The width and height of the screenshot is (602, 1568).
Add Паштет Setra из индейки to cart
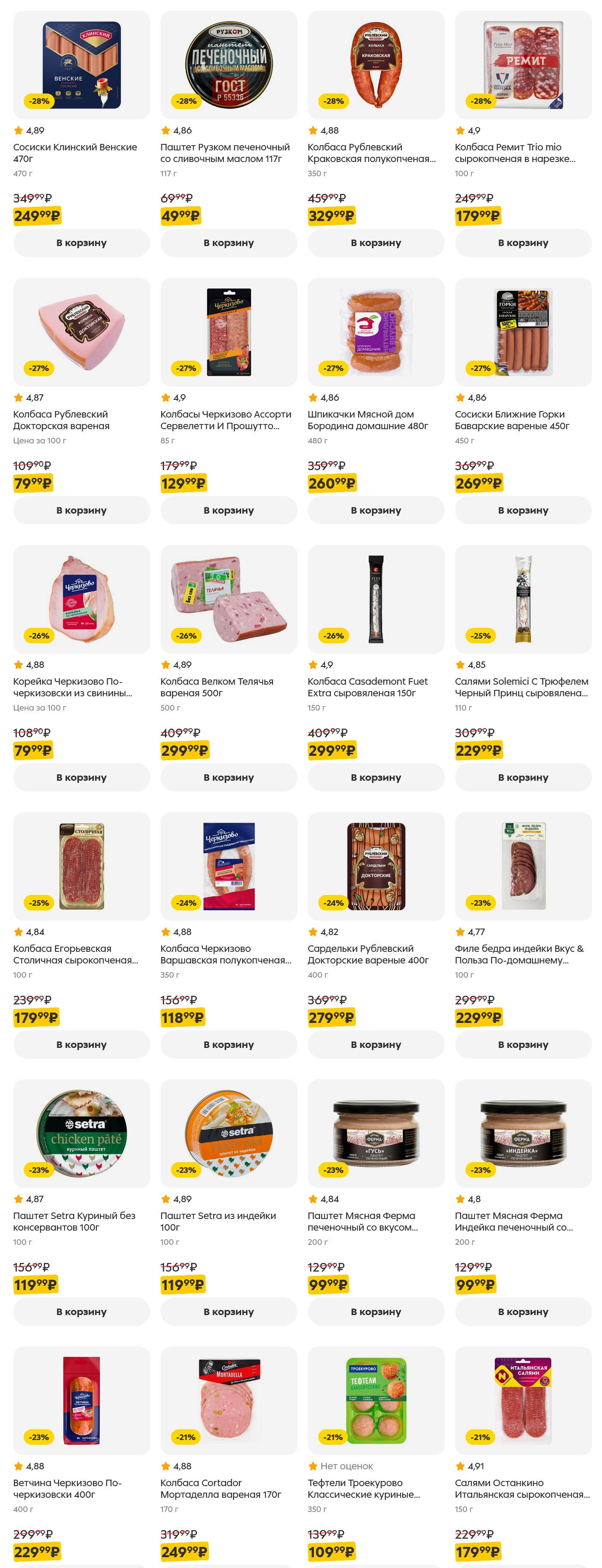(x=229, y=1312)
